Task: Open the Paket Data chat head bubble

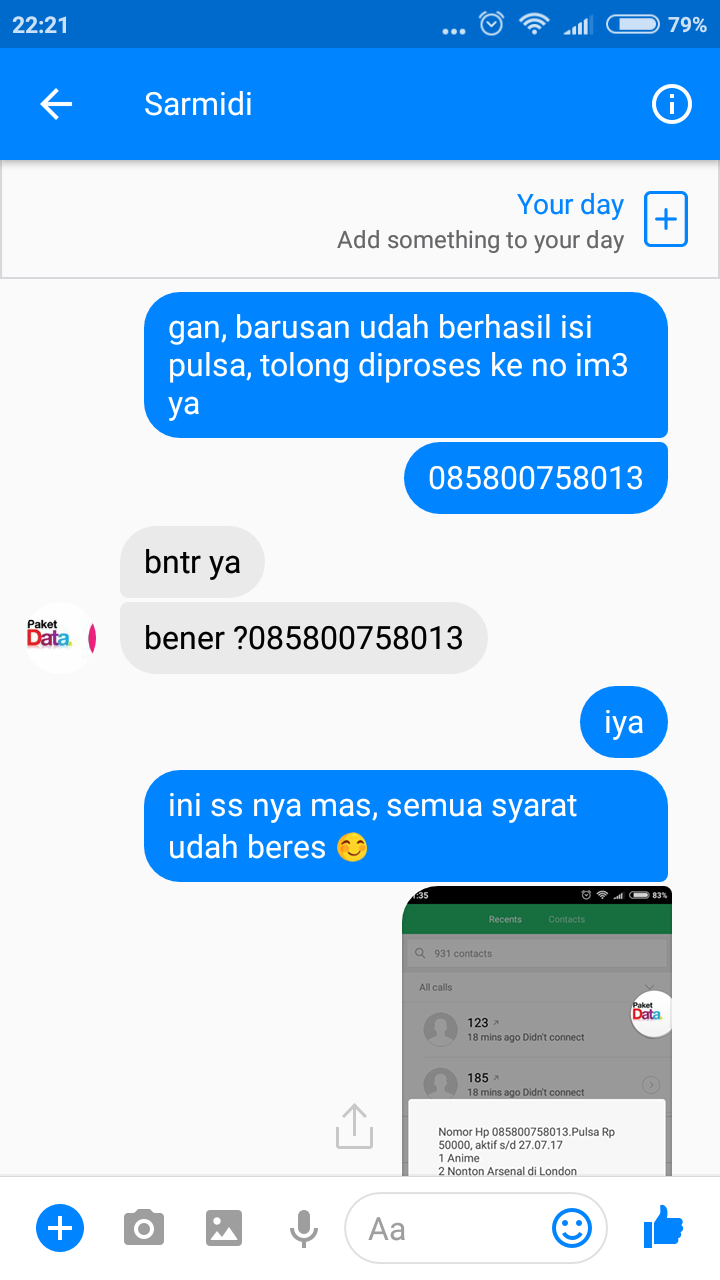Action: (x=652, y=1014)
